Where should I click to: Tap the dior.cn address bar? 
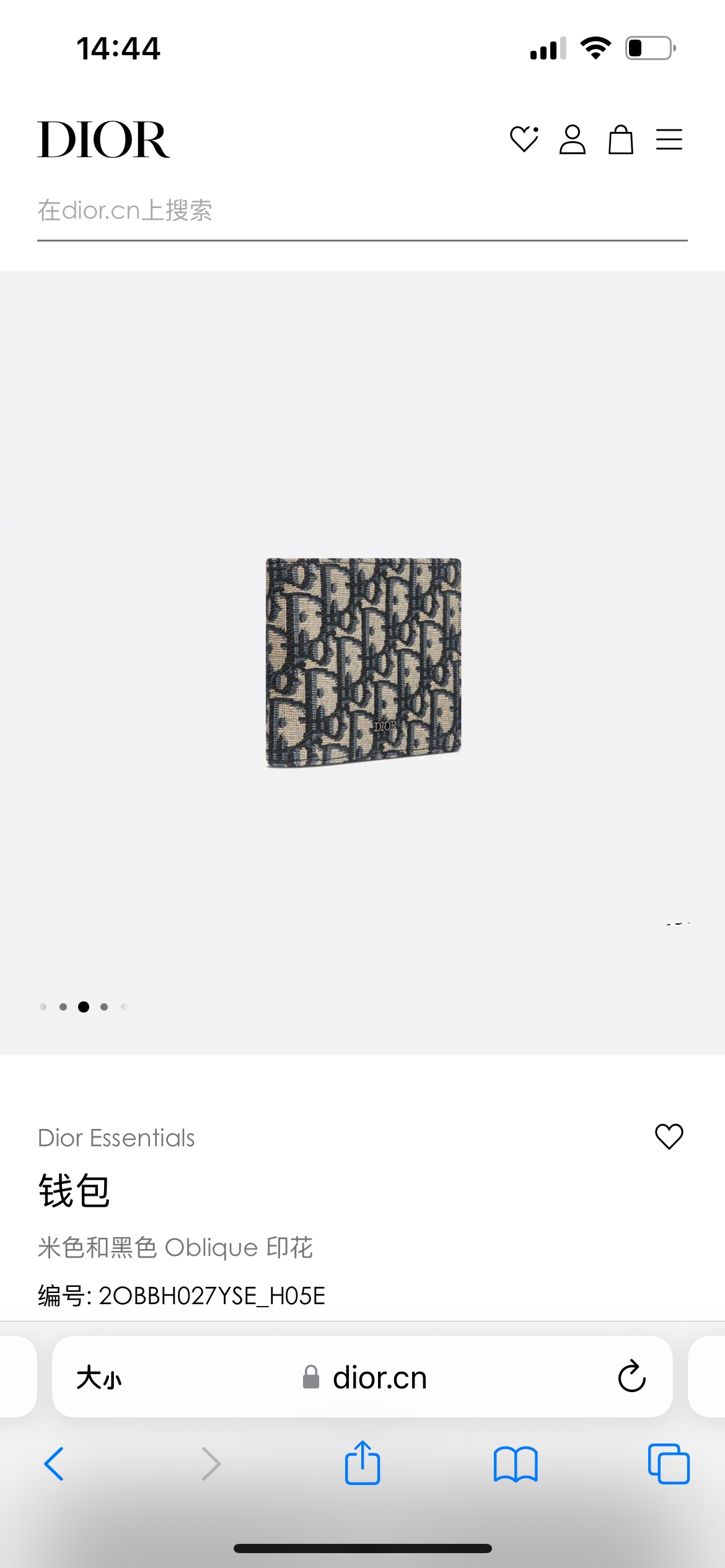point(378,1378)
